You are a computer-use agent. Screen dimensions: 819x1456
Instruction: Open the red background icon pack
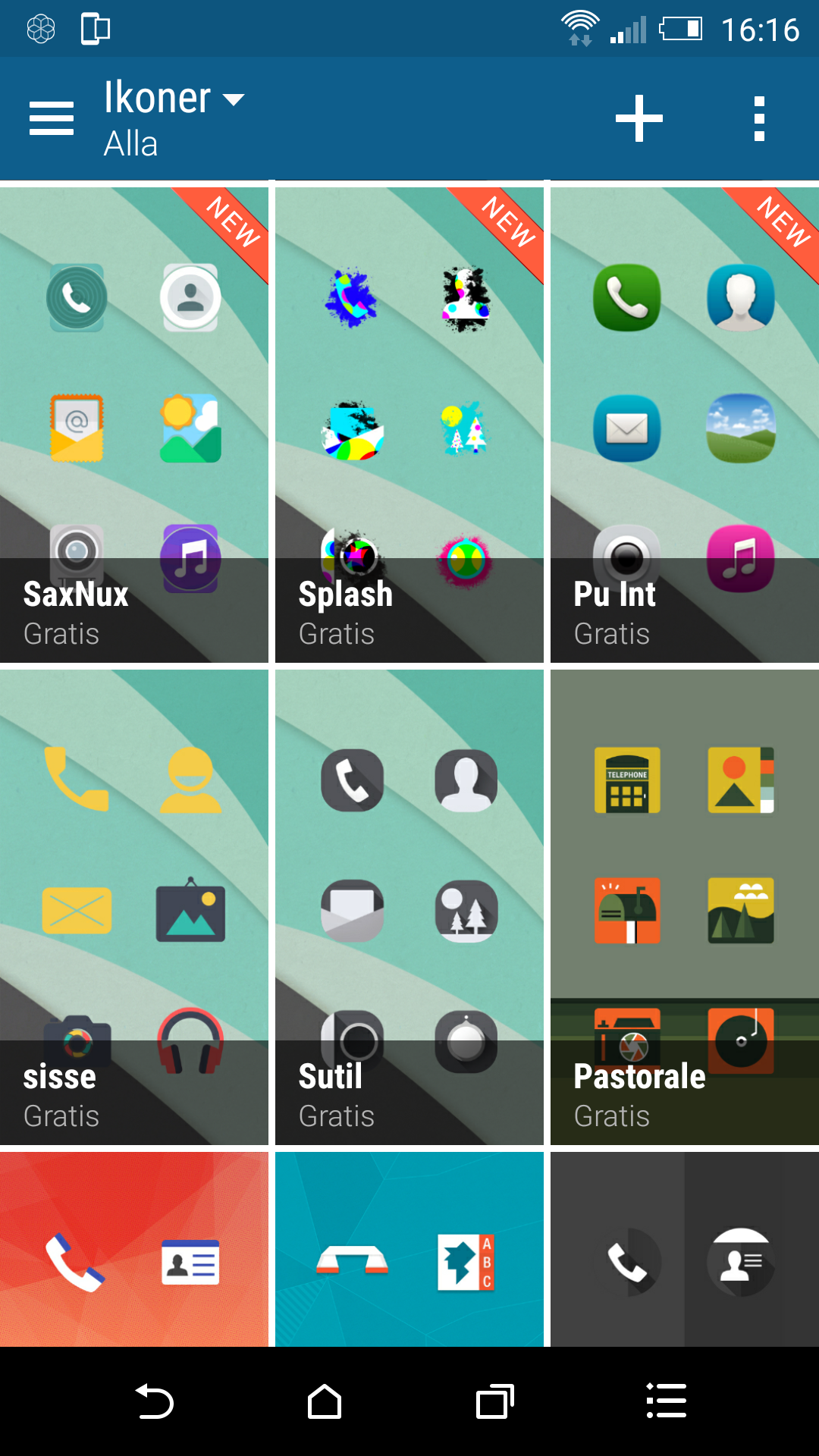[x=134, y=1249]
